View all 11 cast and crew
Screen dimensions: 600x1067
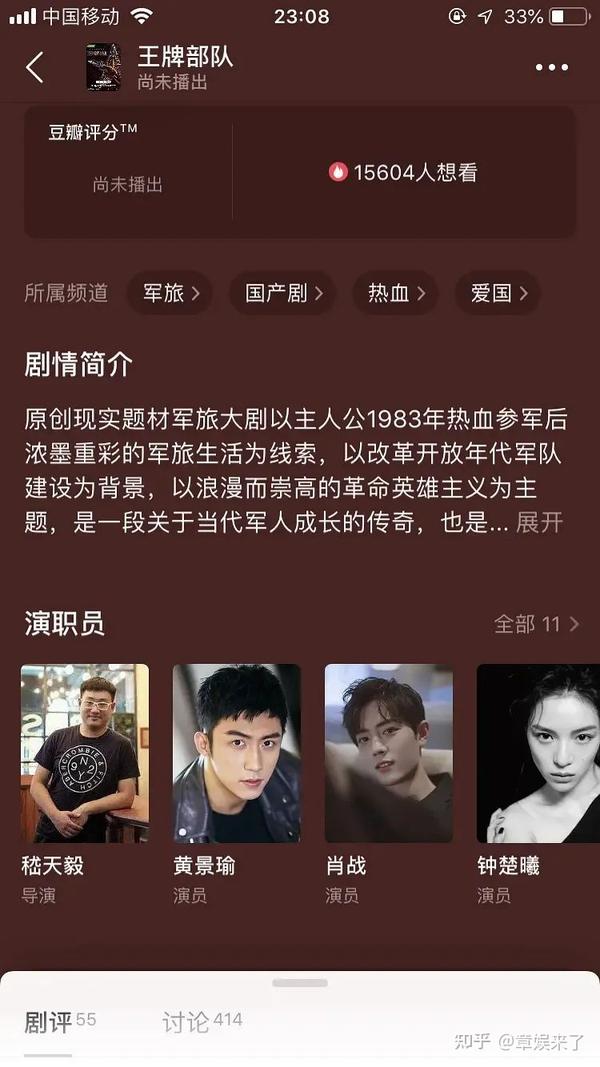click(x=537, y=623)
